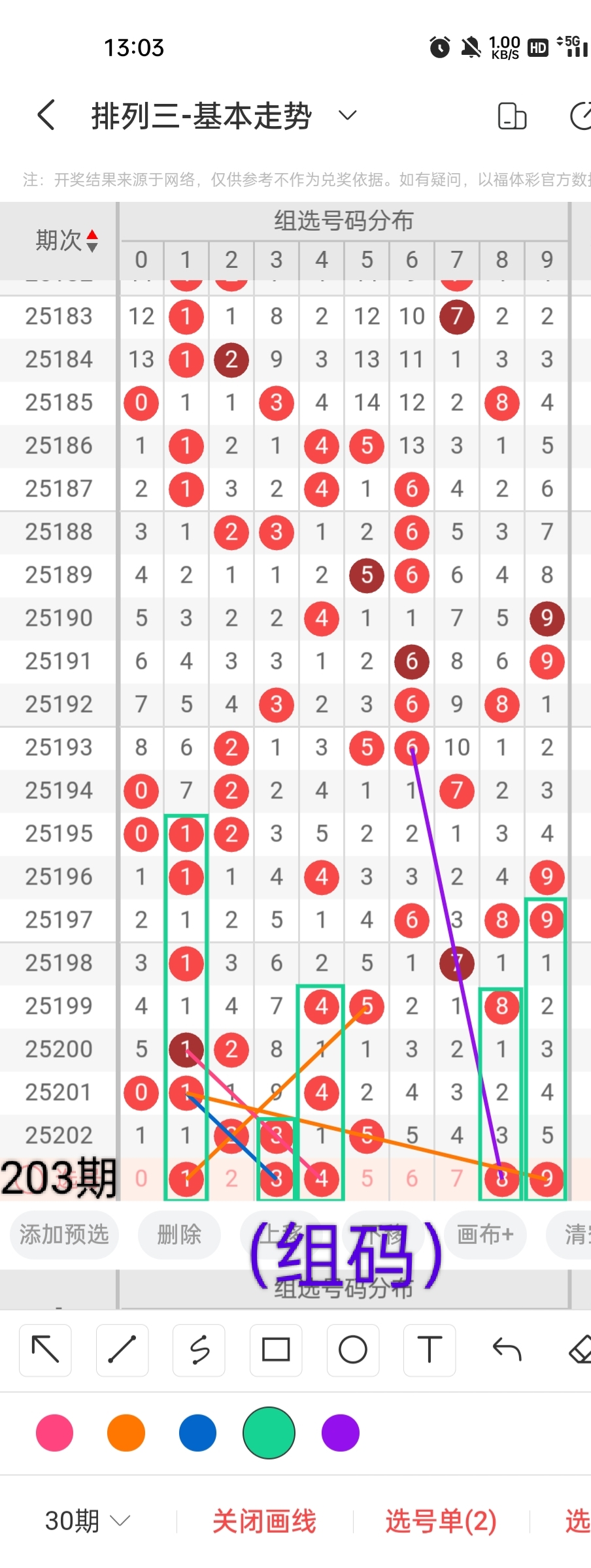This screenshot has height=1568, width=591.
Task: Choose the pink color swatch
Action: 55,1433
